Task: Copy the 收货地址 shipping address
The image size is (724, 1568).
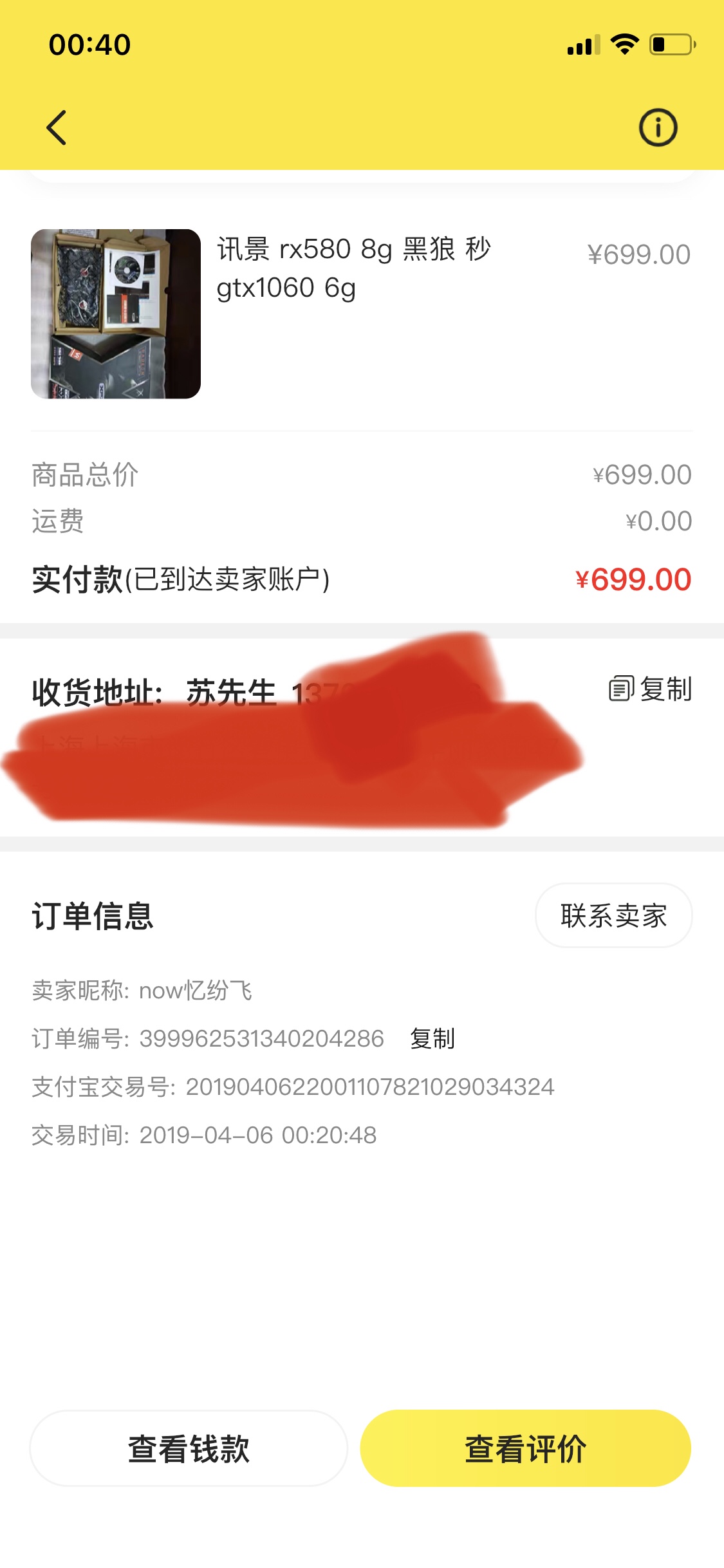Action: click(650, 689)
